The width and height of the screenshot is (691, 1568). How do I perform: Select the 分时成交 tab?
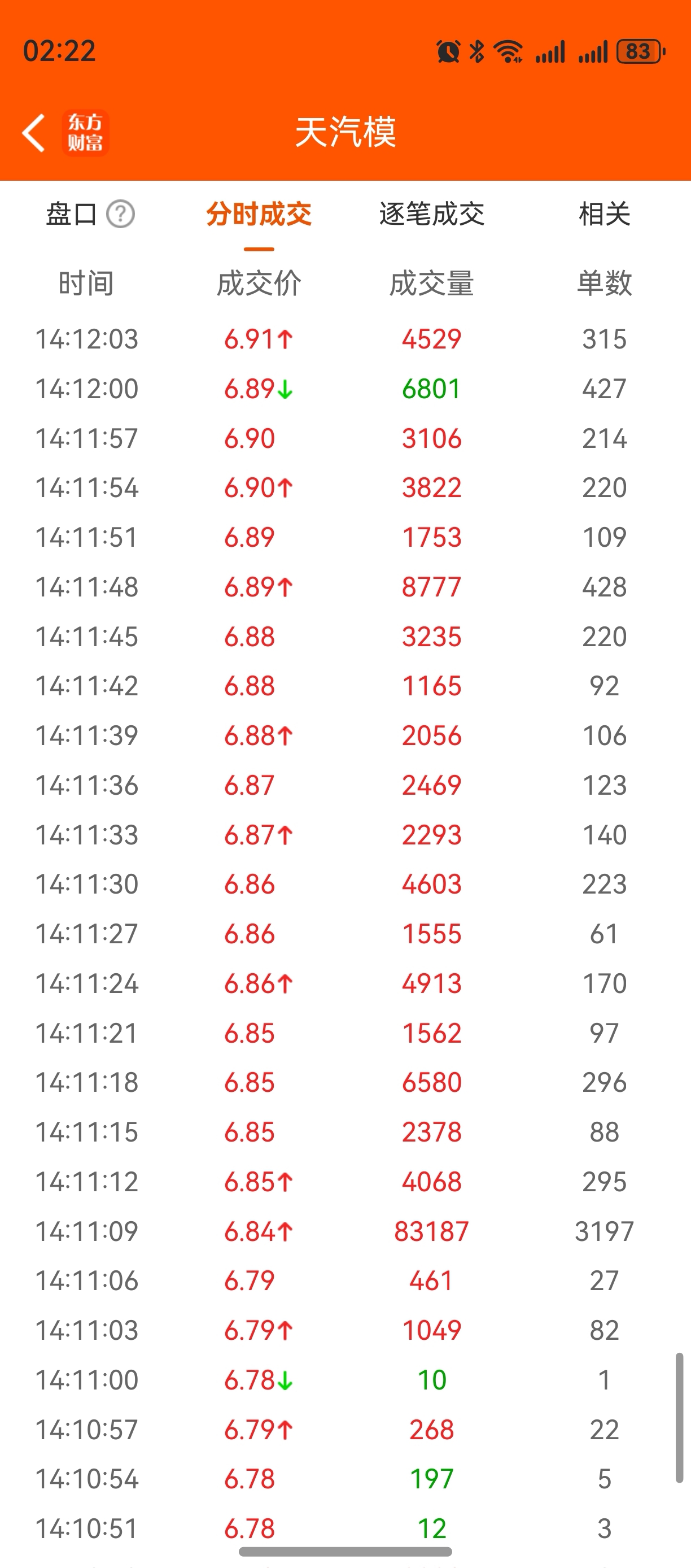click(259, 214)
